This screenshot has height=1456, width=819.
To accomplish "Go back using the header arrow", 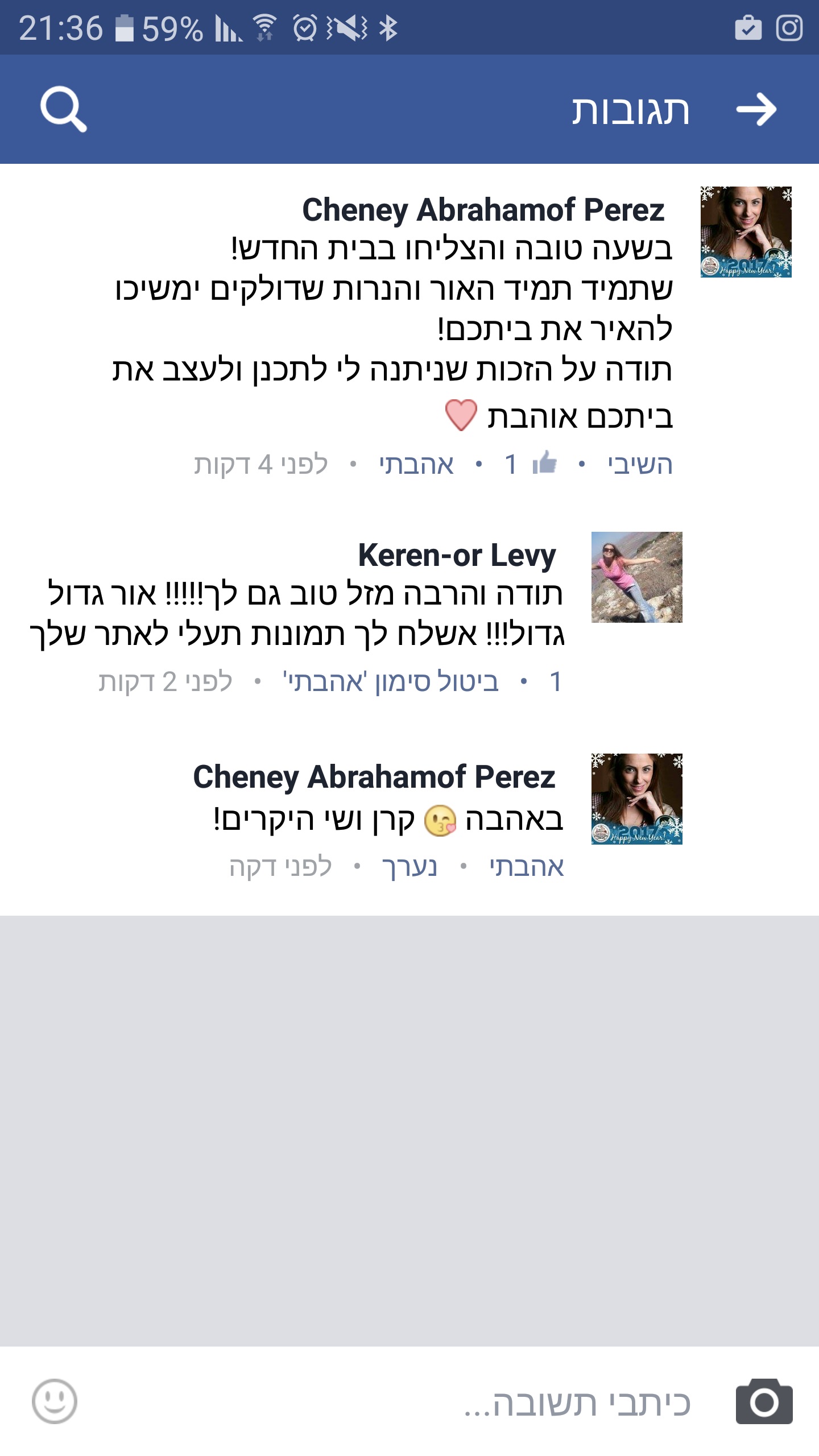I will 756,109.
